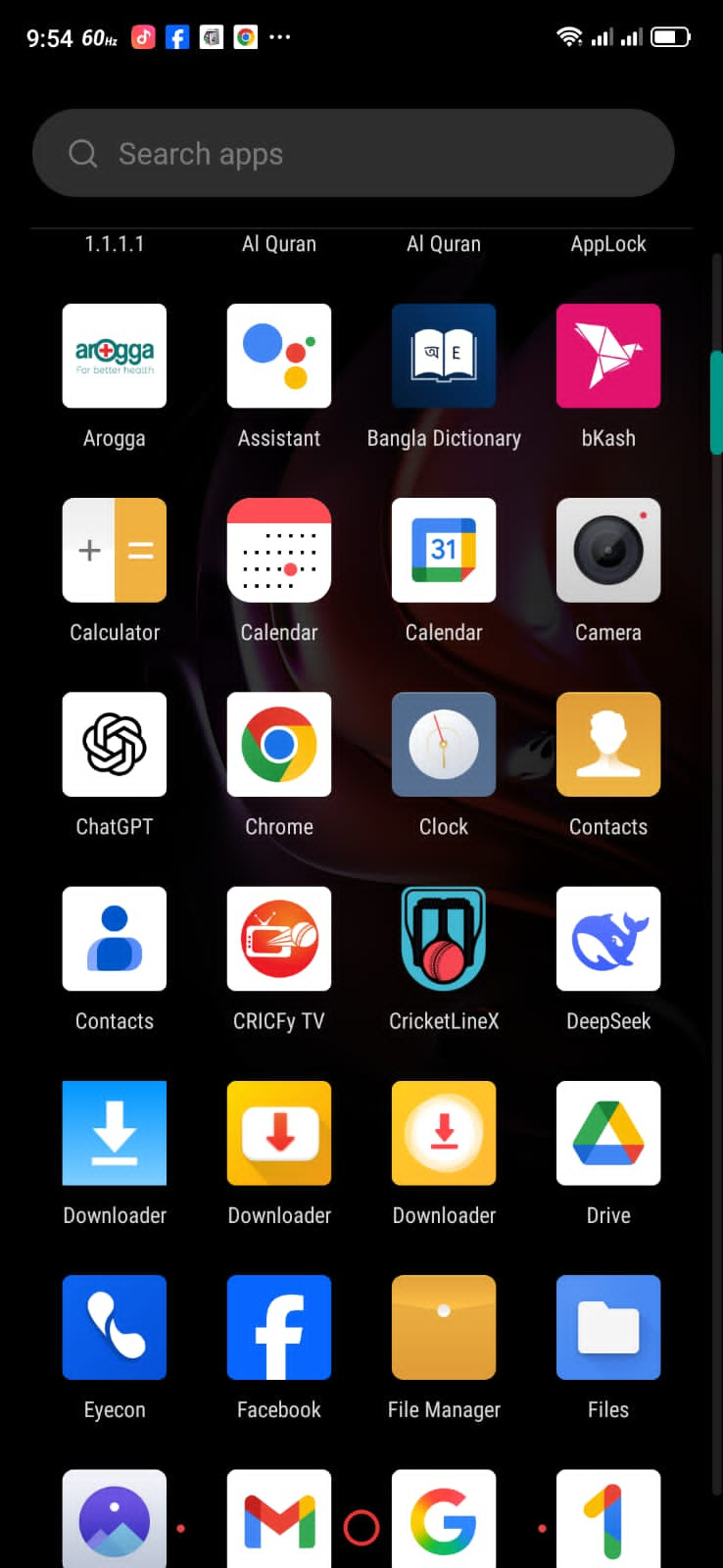The height and width of the screenshot is (1568, 723).
Task: Launch Google Assistant
Action: coord(279,356)
